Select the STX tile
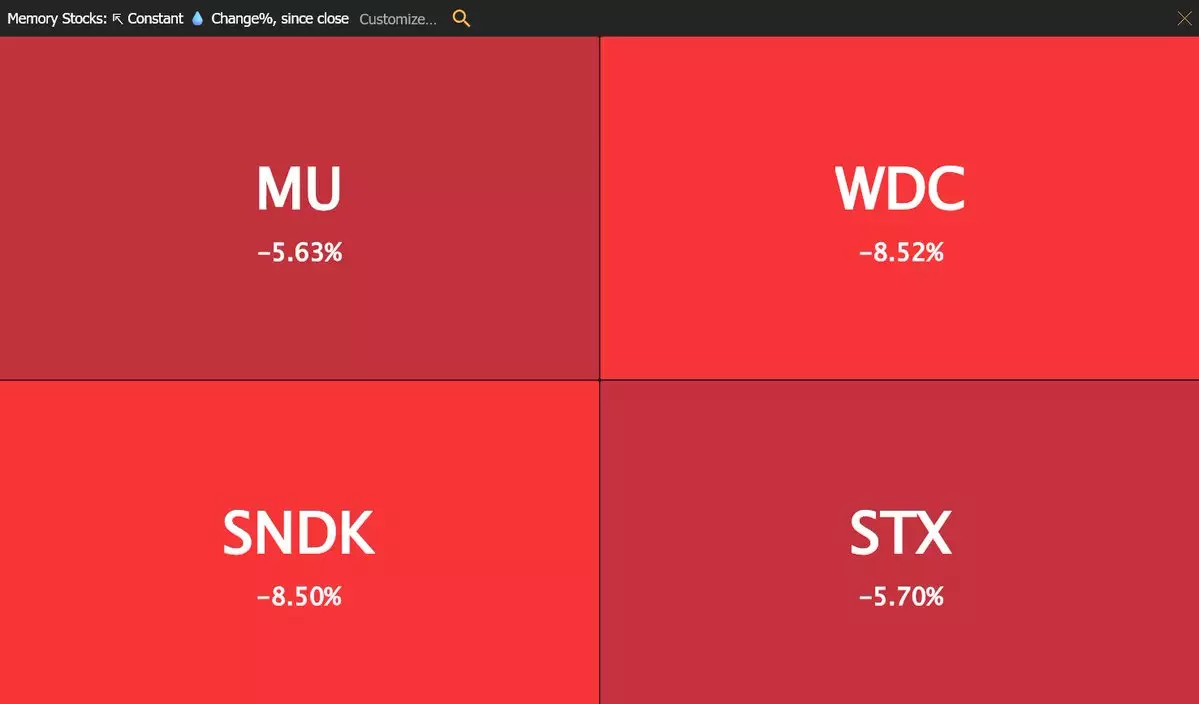 [x=900, y=543]
